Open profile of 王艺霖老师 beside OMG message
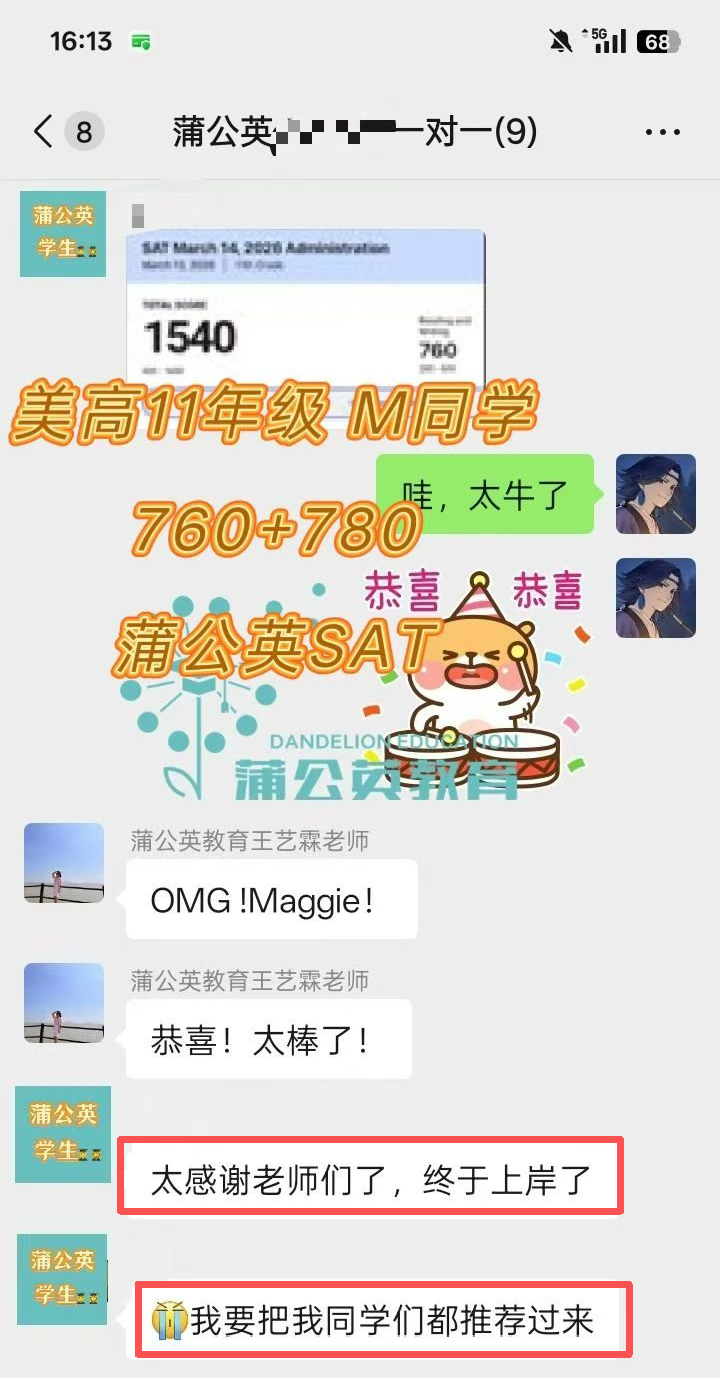 pyautogui.click(x=64, y=863)
